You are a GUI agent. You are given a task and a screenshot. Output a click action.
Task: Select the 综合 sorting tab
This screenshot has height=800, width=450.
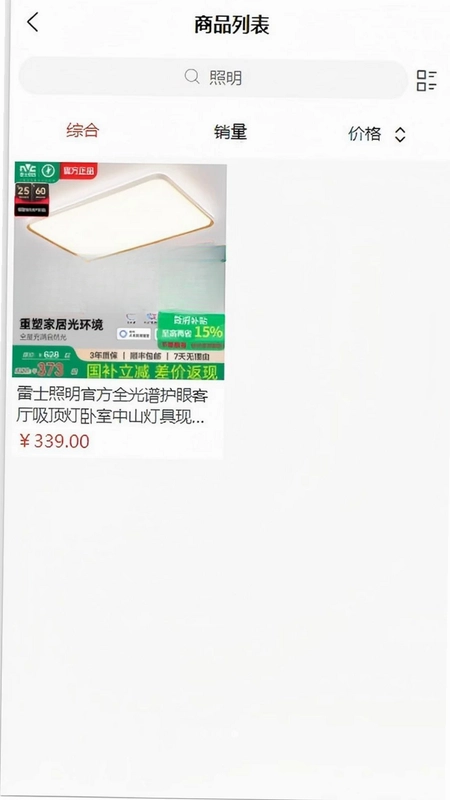coord(82,131)
